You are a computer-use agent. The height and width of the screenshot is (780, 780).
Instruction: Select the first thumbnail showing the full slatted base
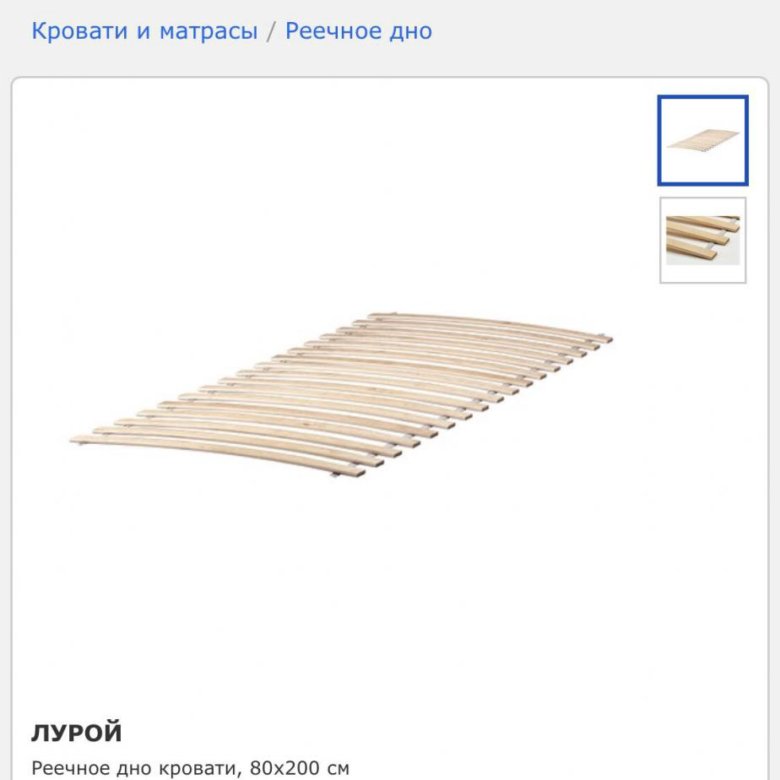click(702, 140)
